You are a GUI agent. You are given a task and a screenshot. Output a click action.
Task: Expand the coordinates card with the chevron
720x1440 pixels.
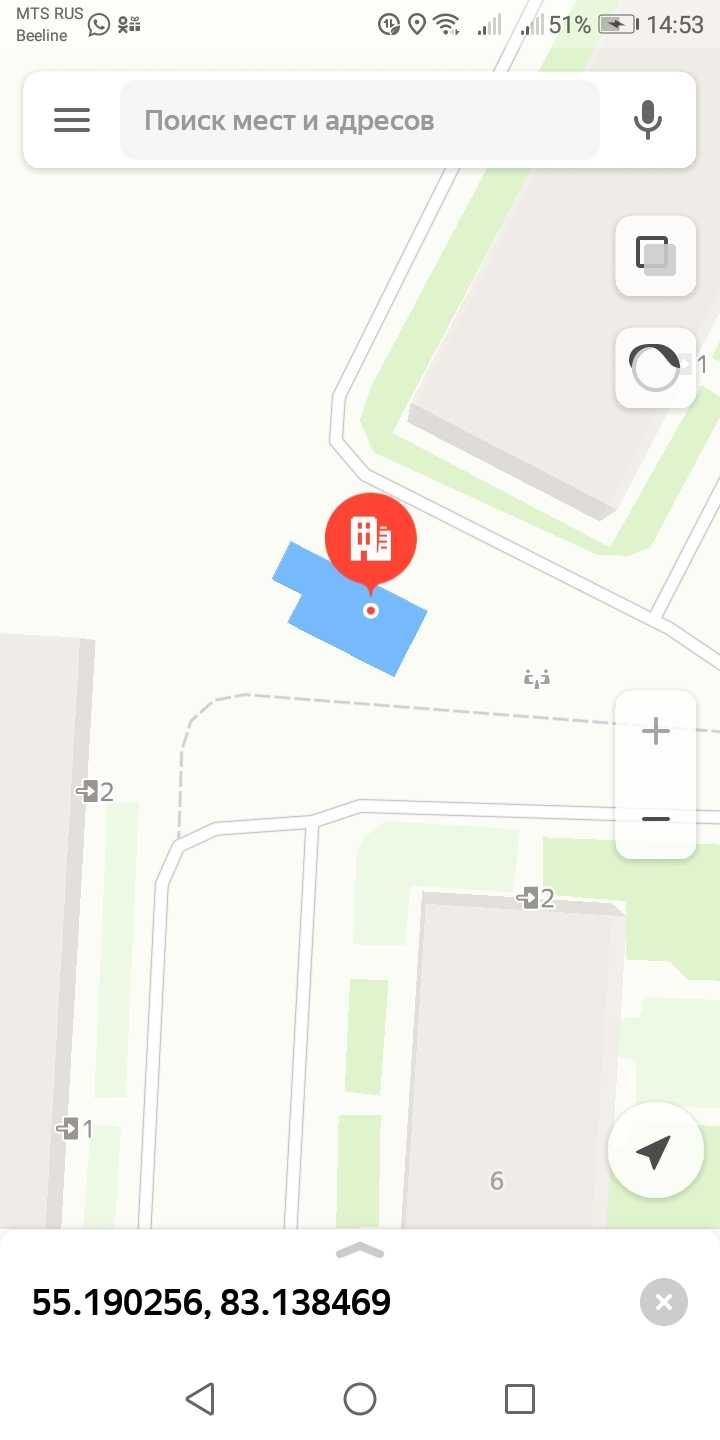pyautogui.click(x=360, y=1251)
